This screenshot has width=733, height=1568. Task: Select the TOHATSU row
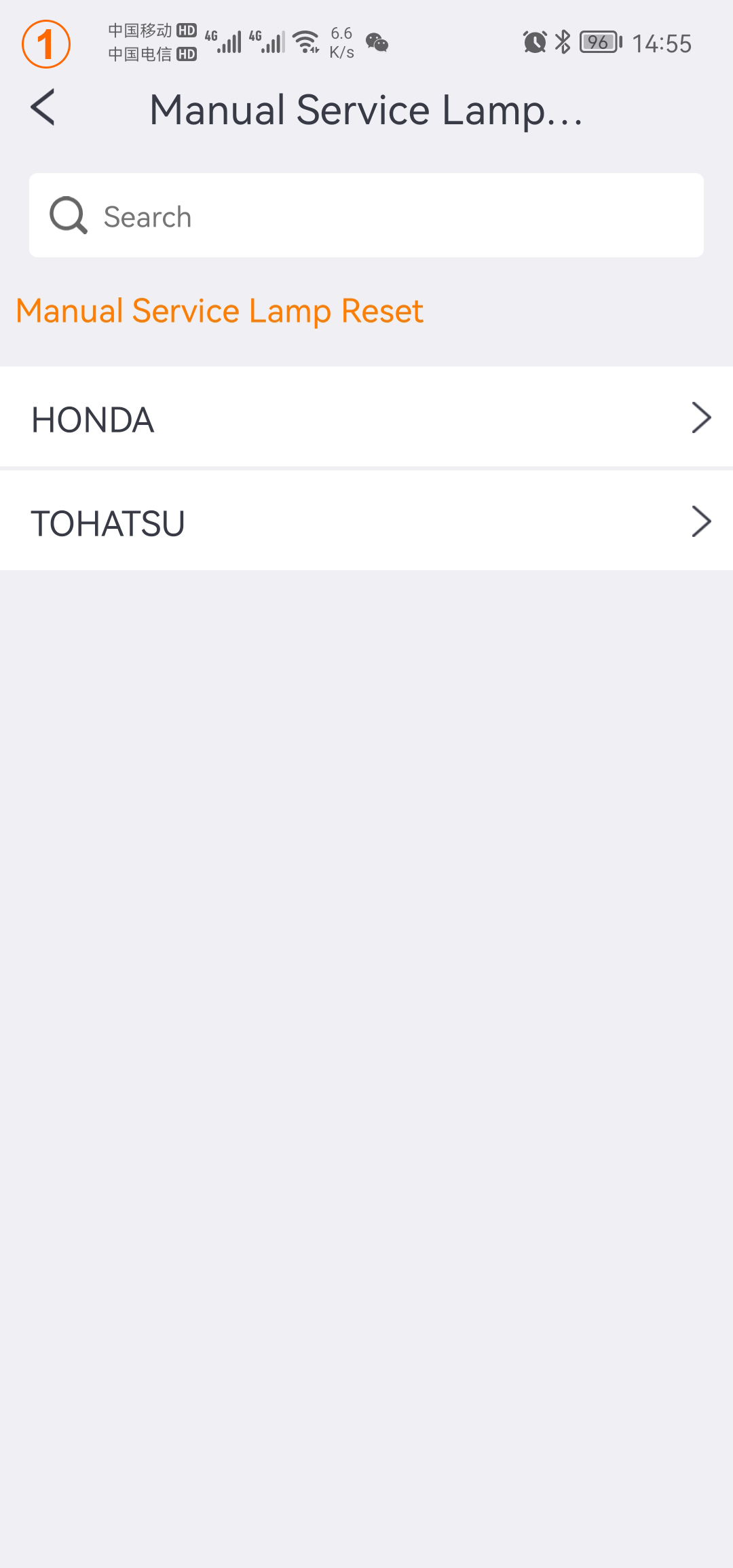click(x=366, y=521)
